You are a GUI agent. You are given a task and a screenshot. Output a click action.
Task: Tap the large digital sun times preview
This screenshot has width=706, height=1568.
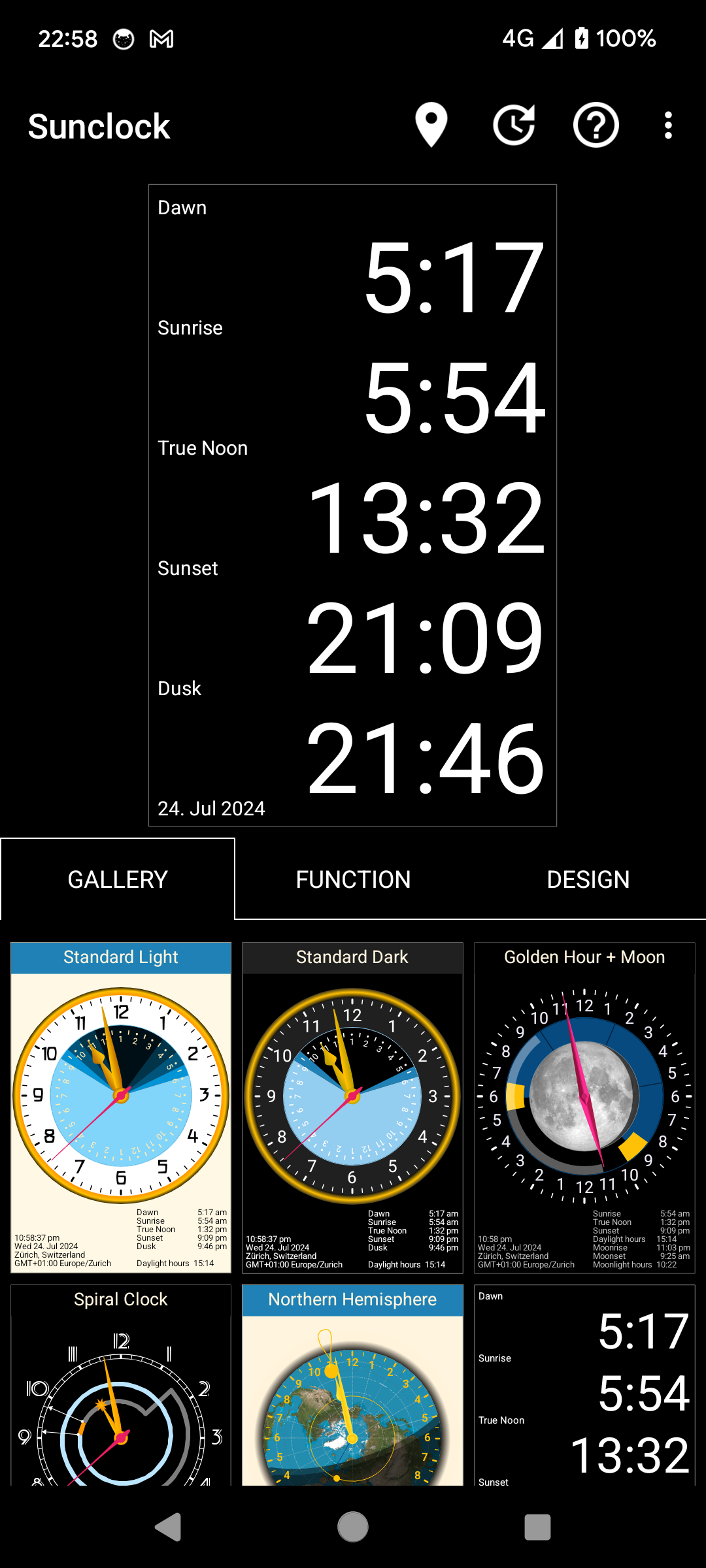click(x=352, y=505)
